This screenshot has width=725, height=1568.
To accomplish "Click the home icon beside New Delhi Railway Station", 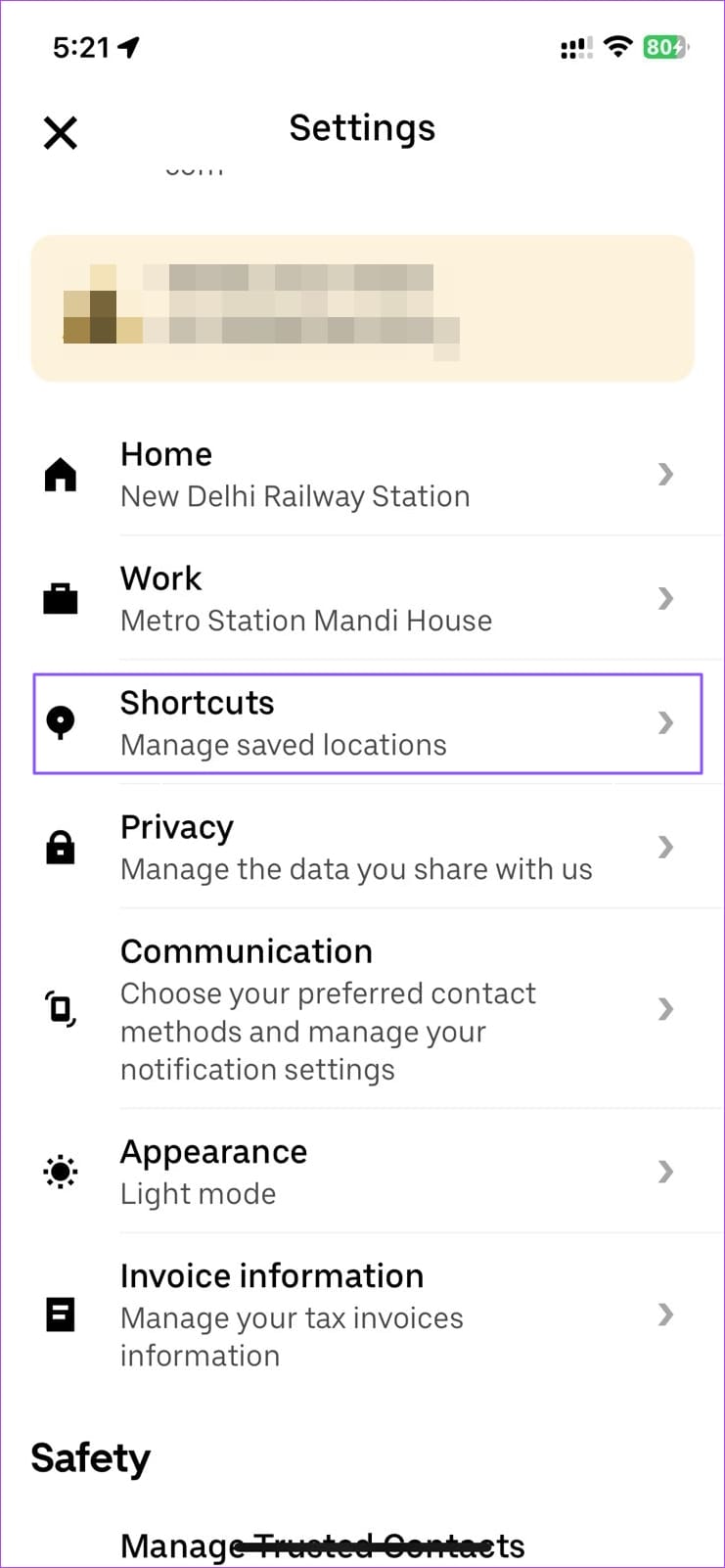I will (60, 474).
